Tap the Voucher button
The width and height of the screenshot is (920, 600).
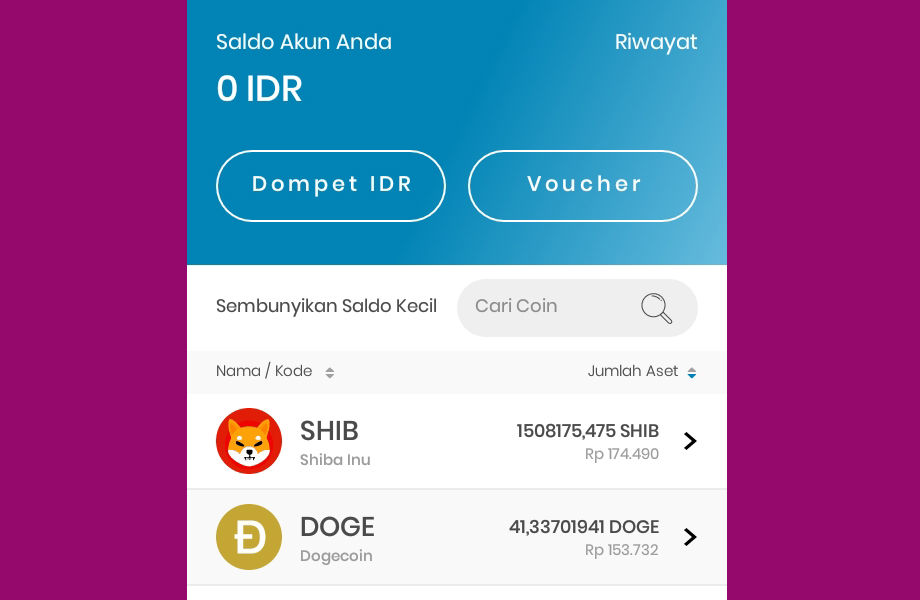coord(583,185)
